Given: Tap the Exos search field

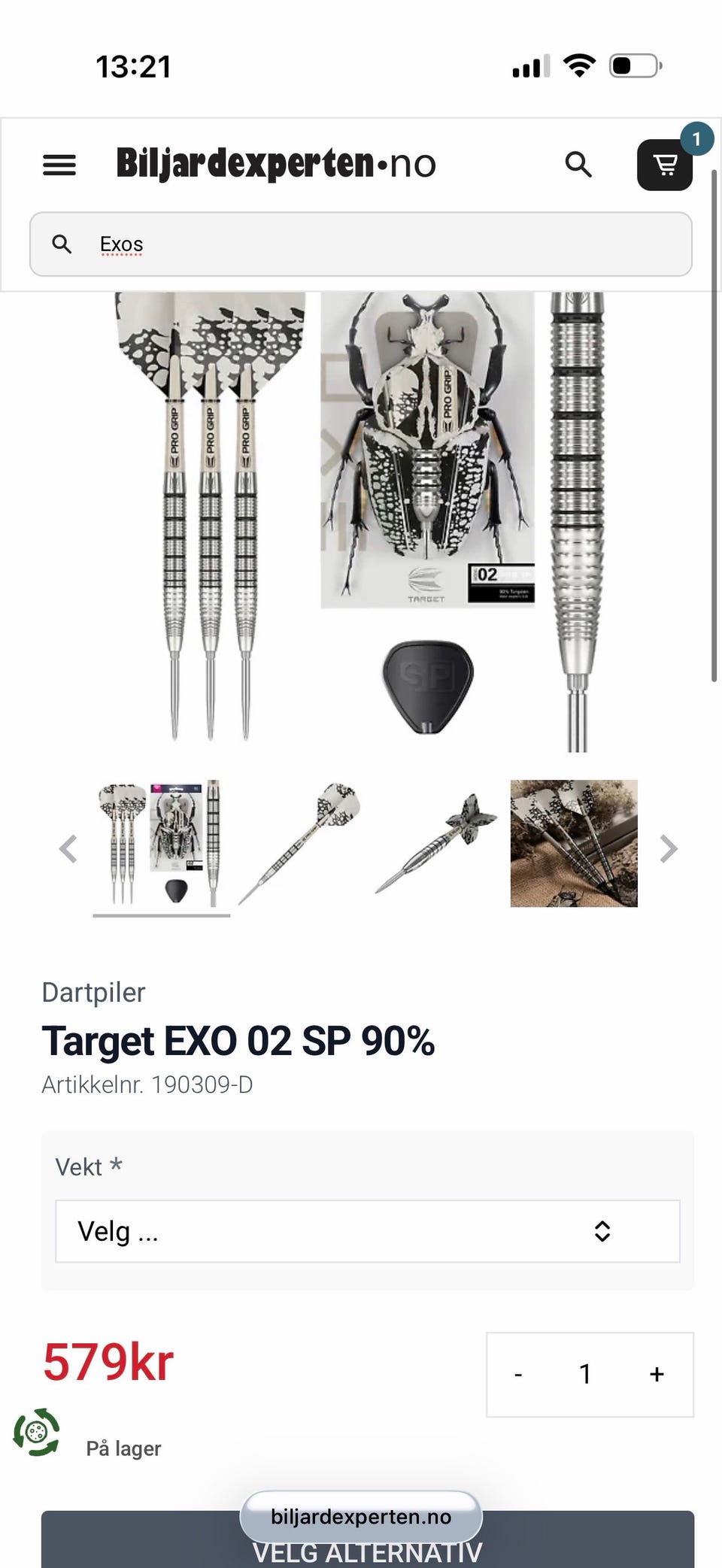Looking at the screenshot, I should pos(361,244).
